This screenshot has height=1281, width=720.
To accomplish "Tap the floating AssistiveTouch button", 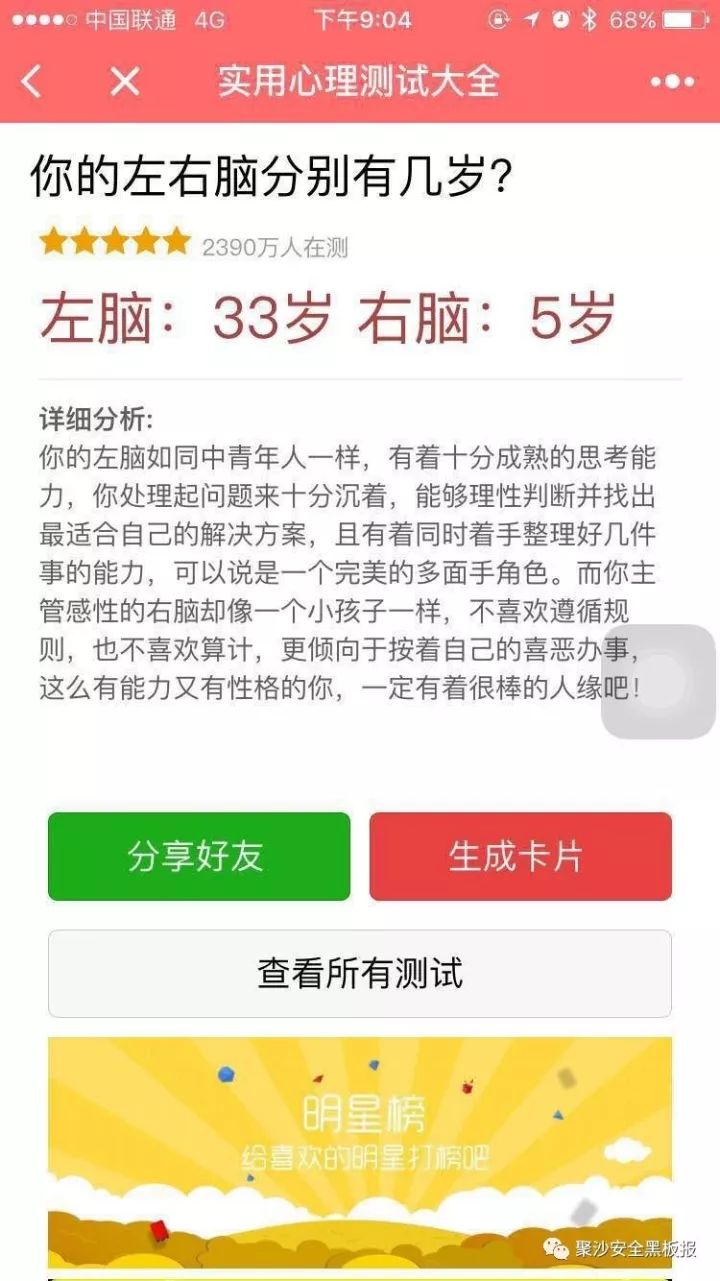I will point(658,682).
